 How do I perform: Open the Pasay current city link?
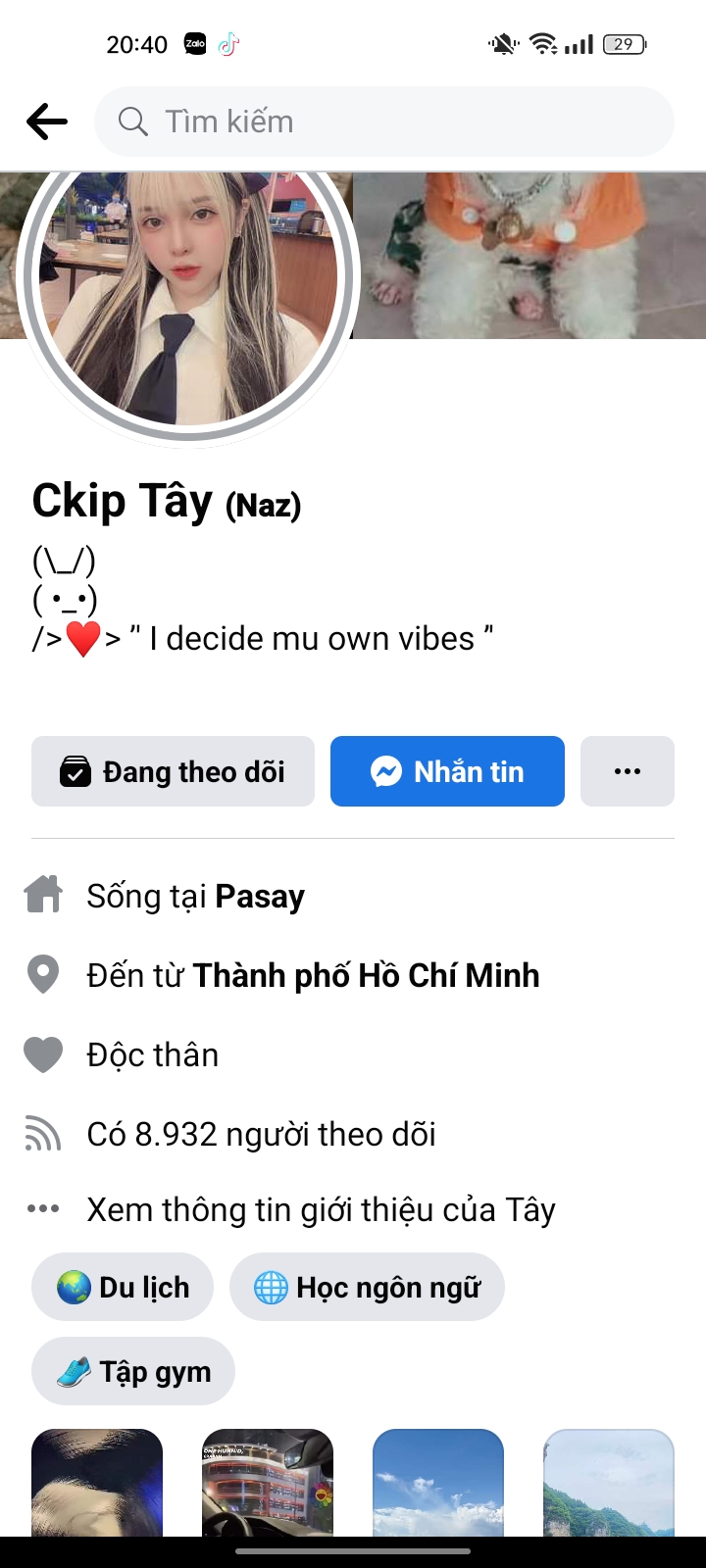(260, 896)
